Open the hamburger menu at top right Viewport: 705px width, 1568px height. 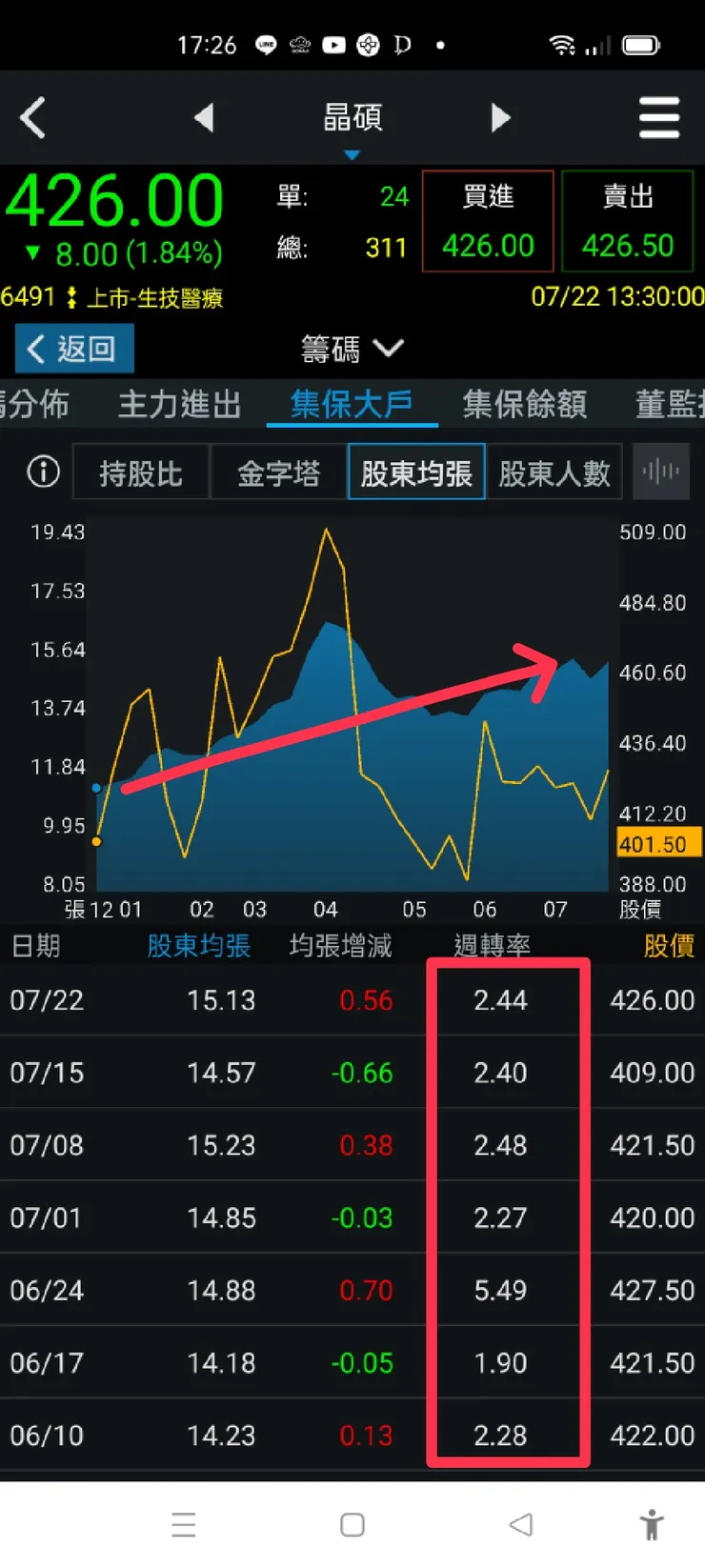pyautogui.click(x=659, y=117)
